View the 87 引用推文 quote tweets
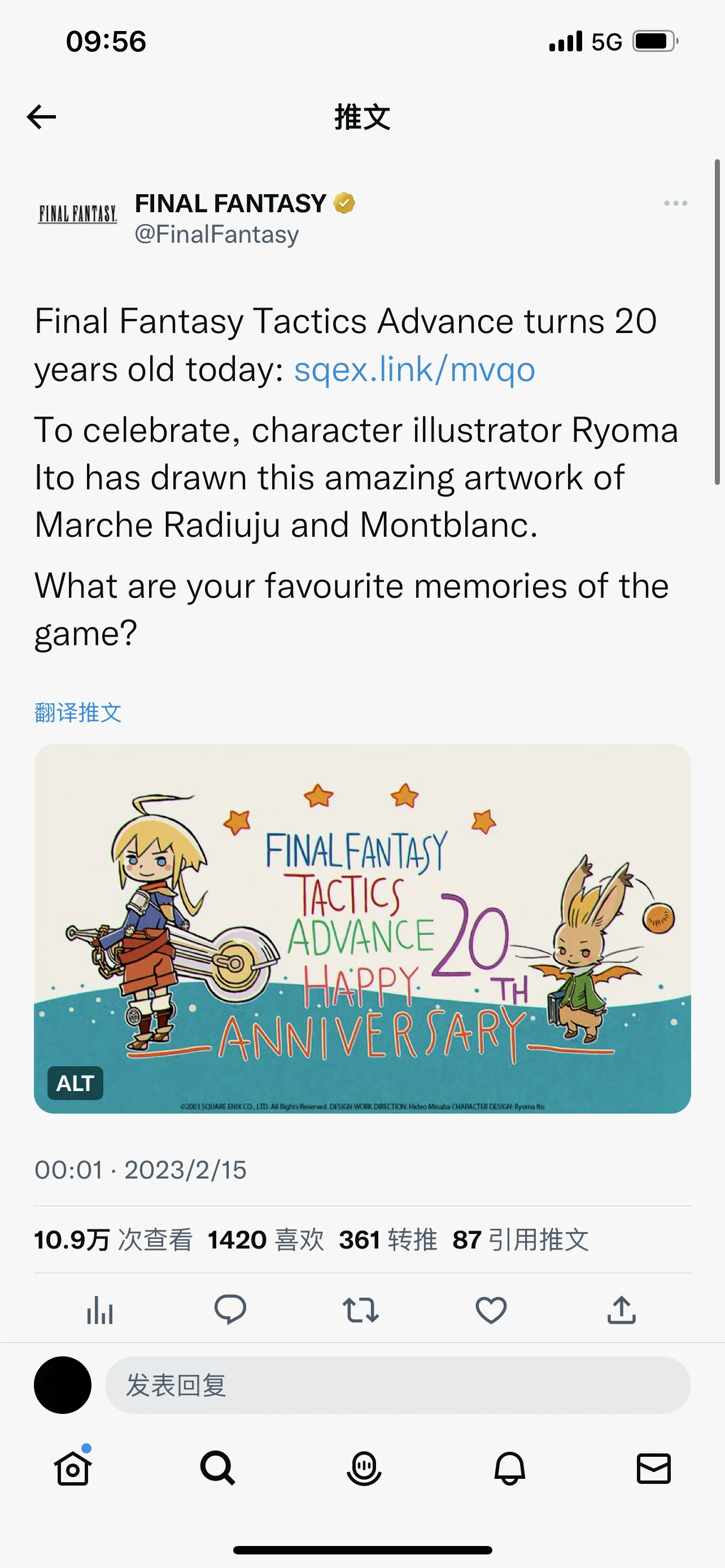This screenshot has width=725, height=1568. (x=521, y=1240)
